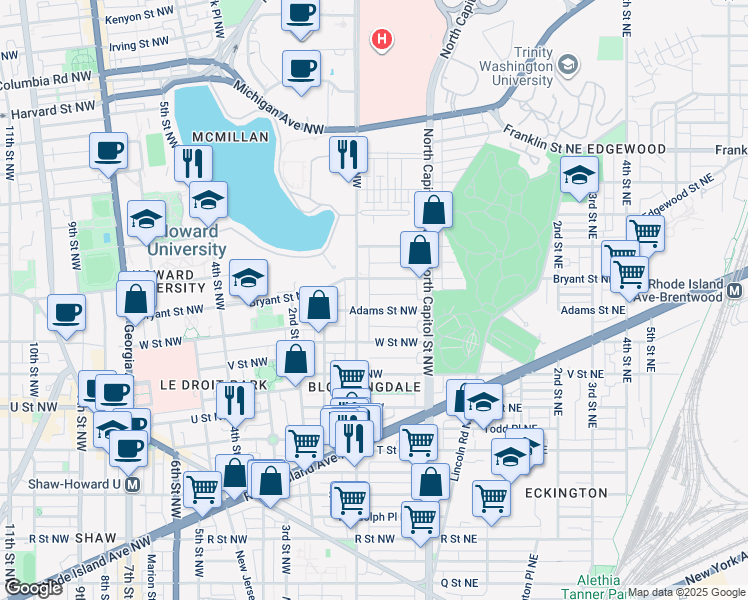Open the Trinity Washington University marker
This screenshot has height=600, width=748.
568,66
